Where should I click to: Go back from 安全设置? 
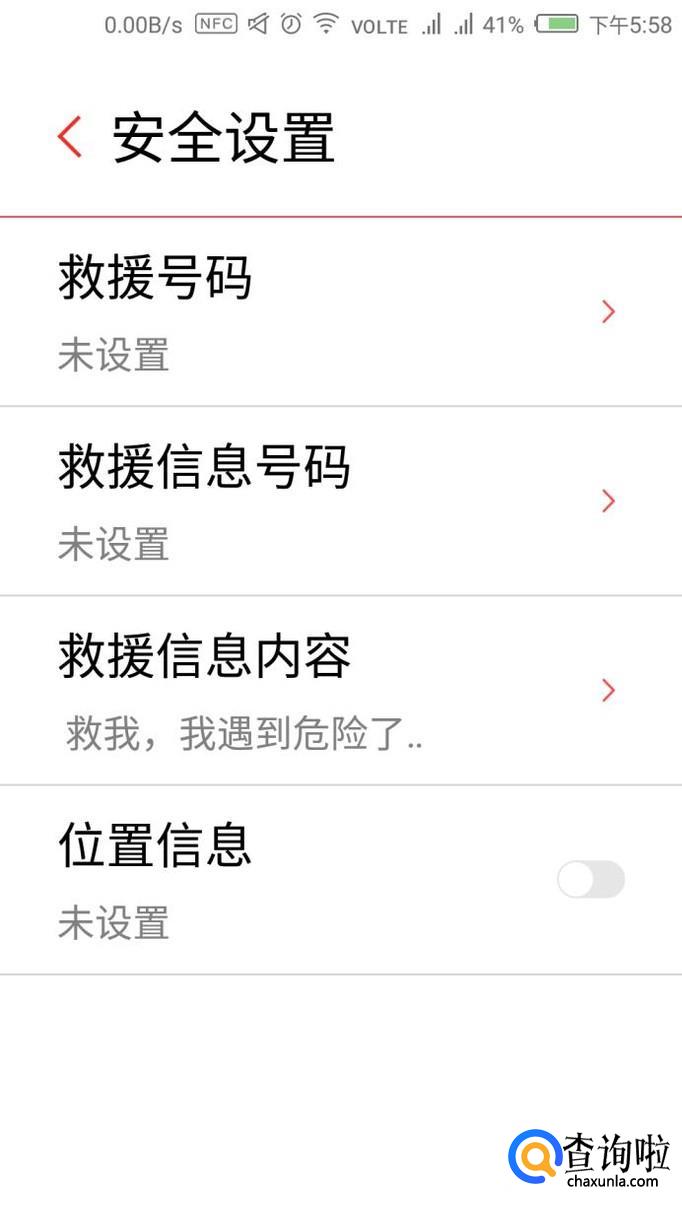click(70, 137)
